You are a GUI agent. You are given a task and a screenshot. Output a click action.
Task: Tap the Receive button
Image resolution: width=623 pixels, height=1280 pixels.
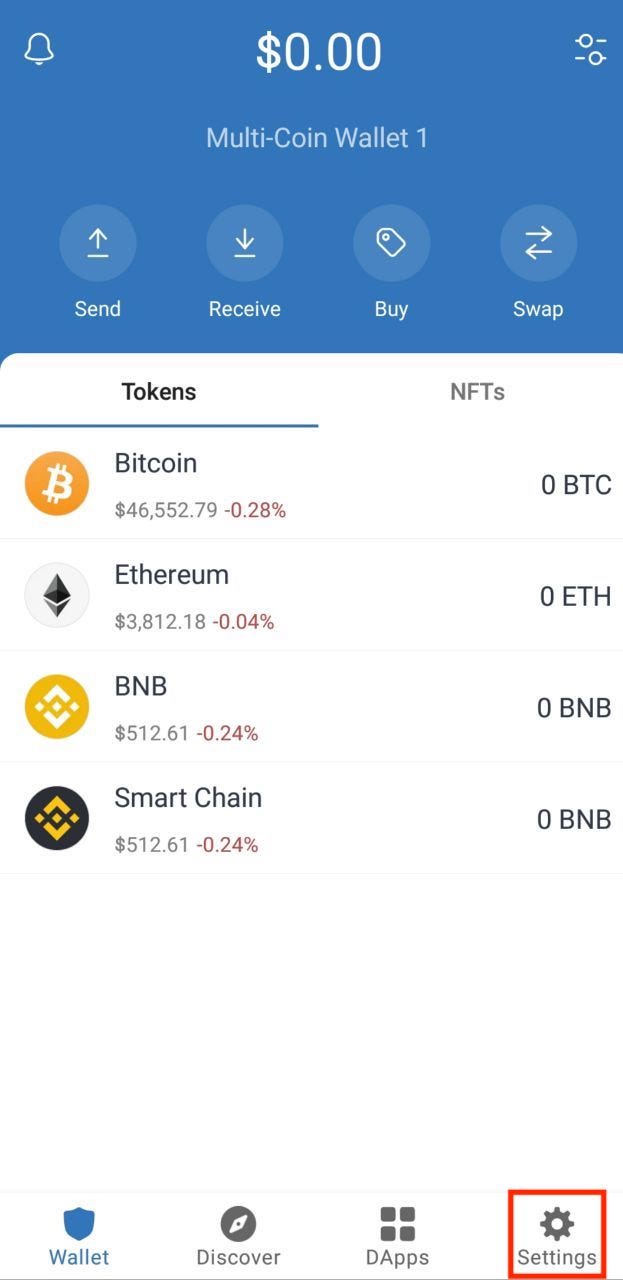(x=245, y=243)
